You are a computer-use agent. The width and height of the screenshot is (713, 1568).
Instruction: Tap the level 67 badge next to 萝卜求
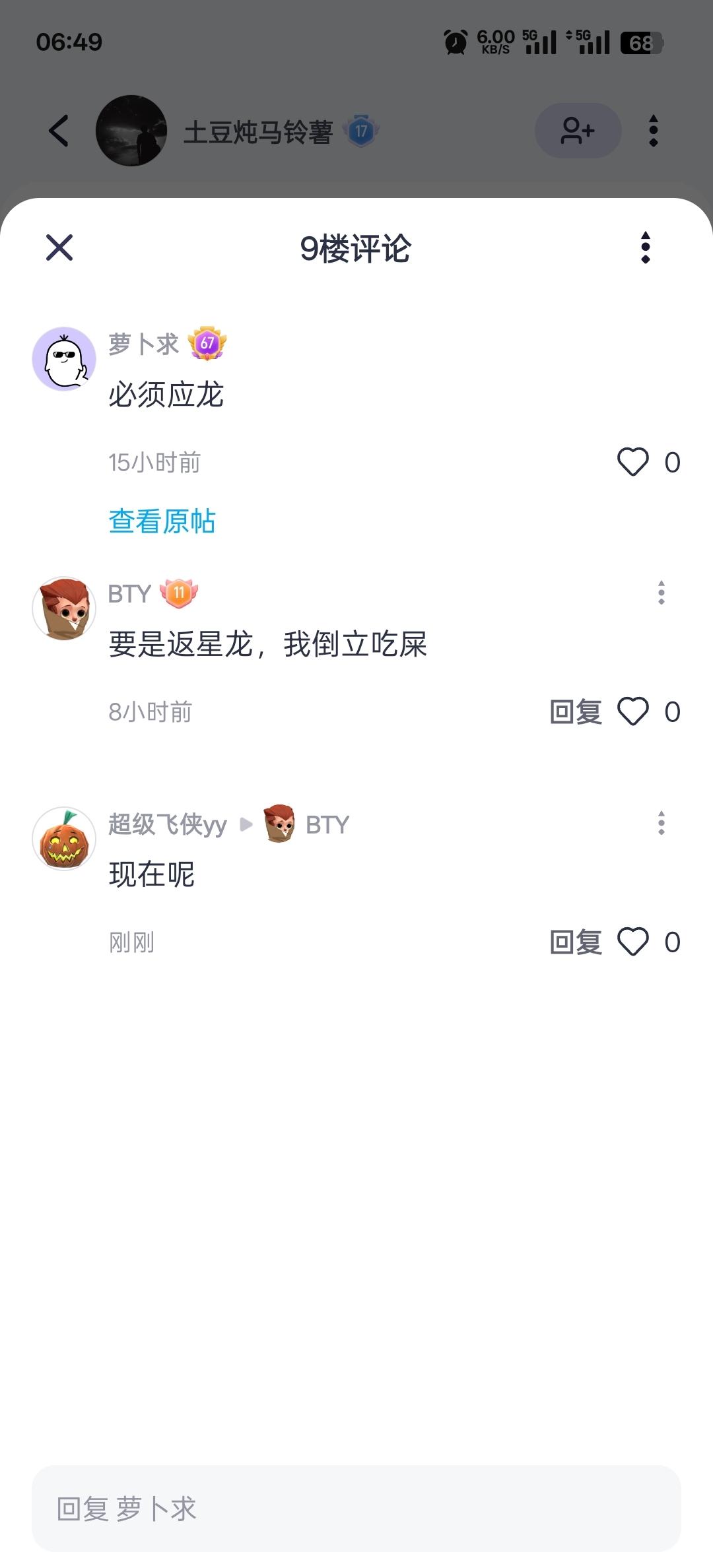coord(207,344)
